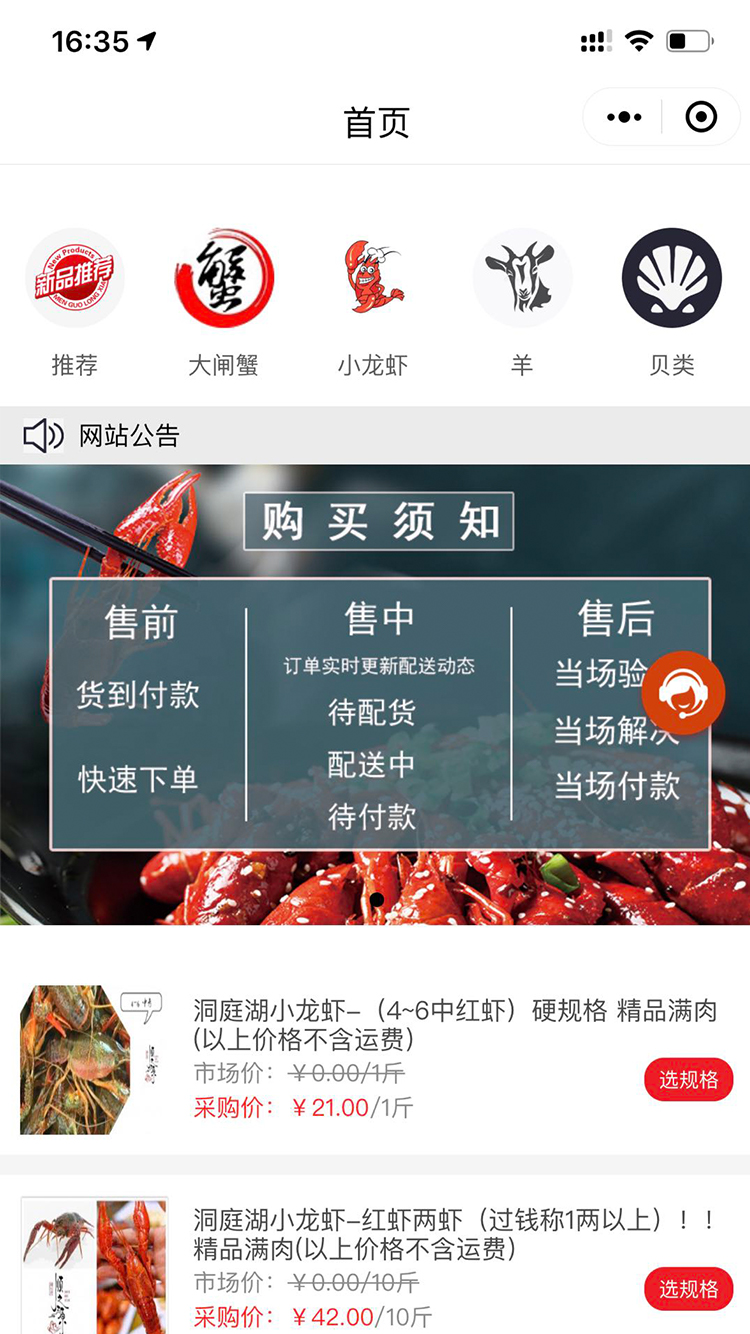Screen dimensions: 750x1334
Task: Tap 选规格 for 4~6中红虾 crayfish
Action: 688,1080
